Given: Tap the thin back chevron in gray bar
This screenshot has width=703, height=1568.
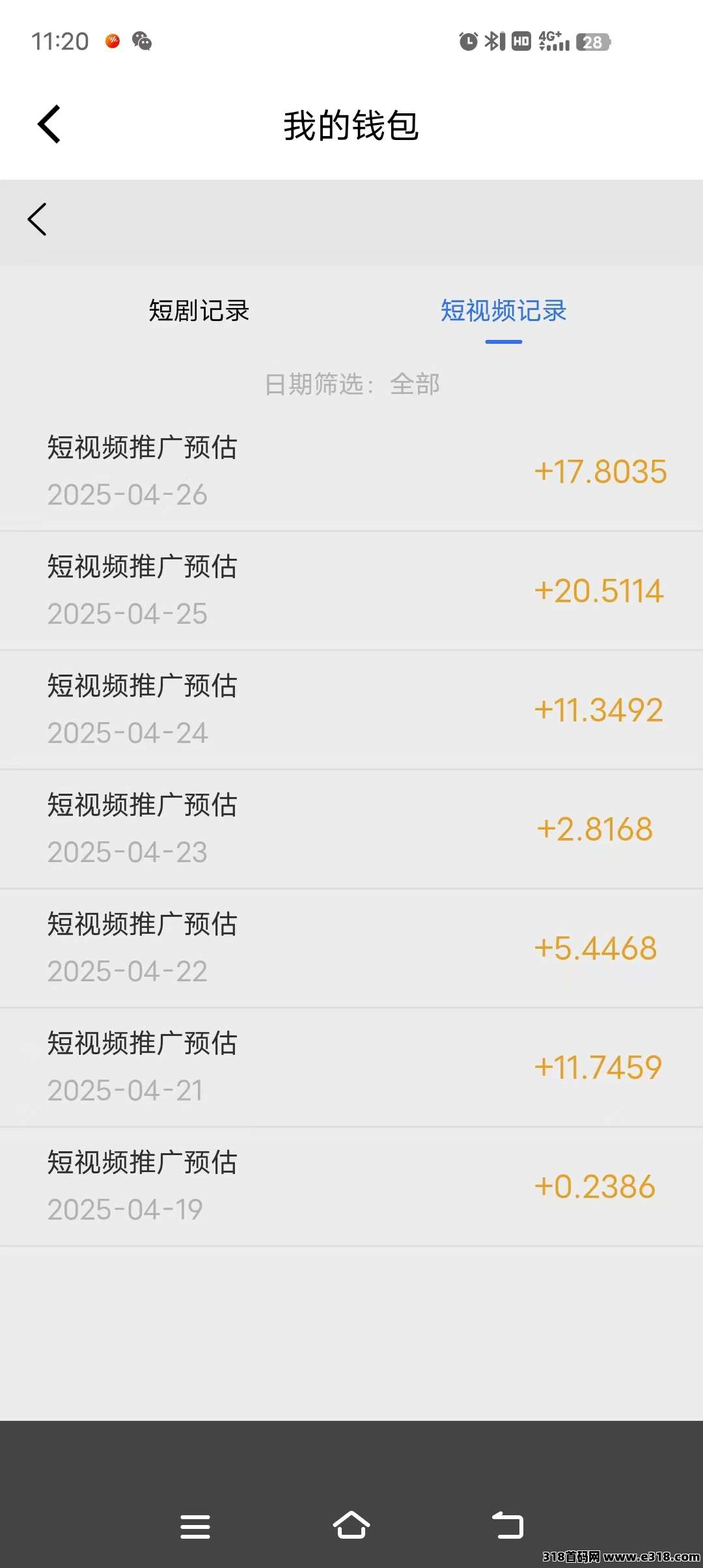Looking at the screenshot, I should click(x=37, y=219).
